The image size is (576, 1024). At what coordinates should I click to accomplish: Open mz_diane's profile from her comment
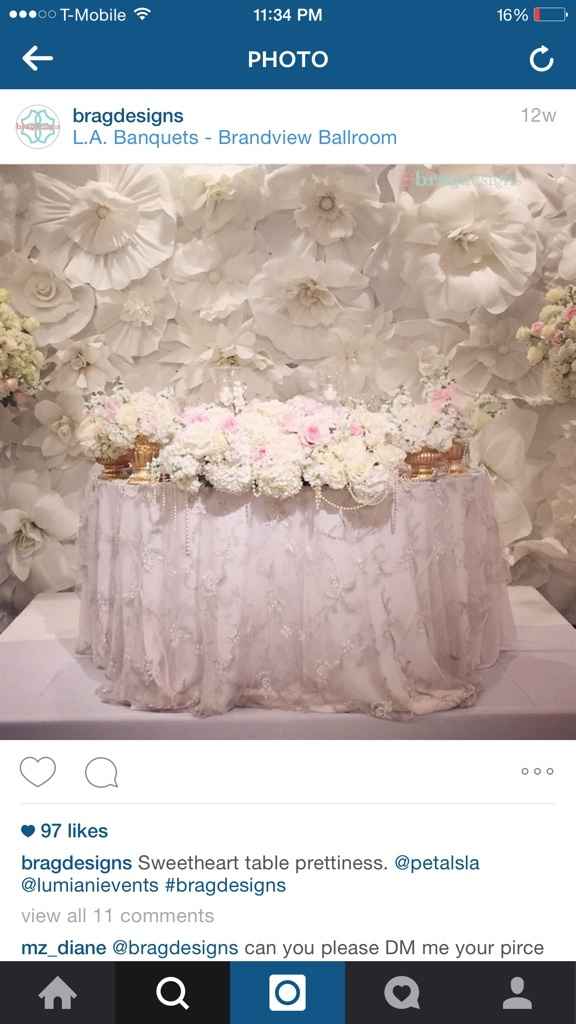(63, 948)
